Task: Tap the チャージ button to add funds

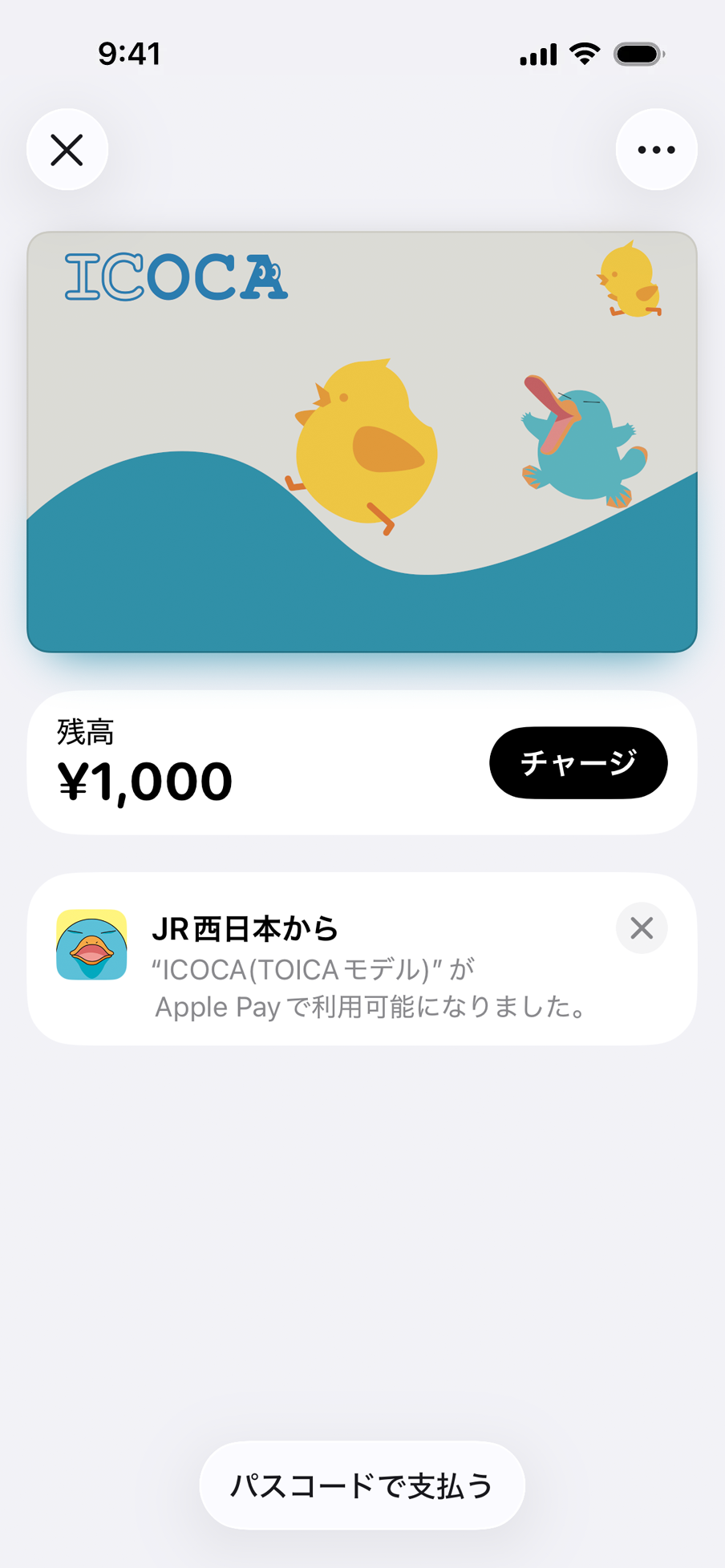Action: (x=578, y=762)
